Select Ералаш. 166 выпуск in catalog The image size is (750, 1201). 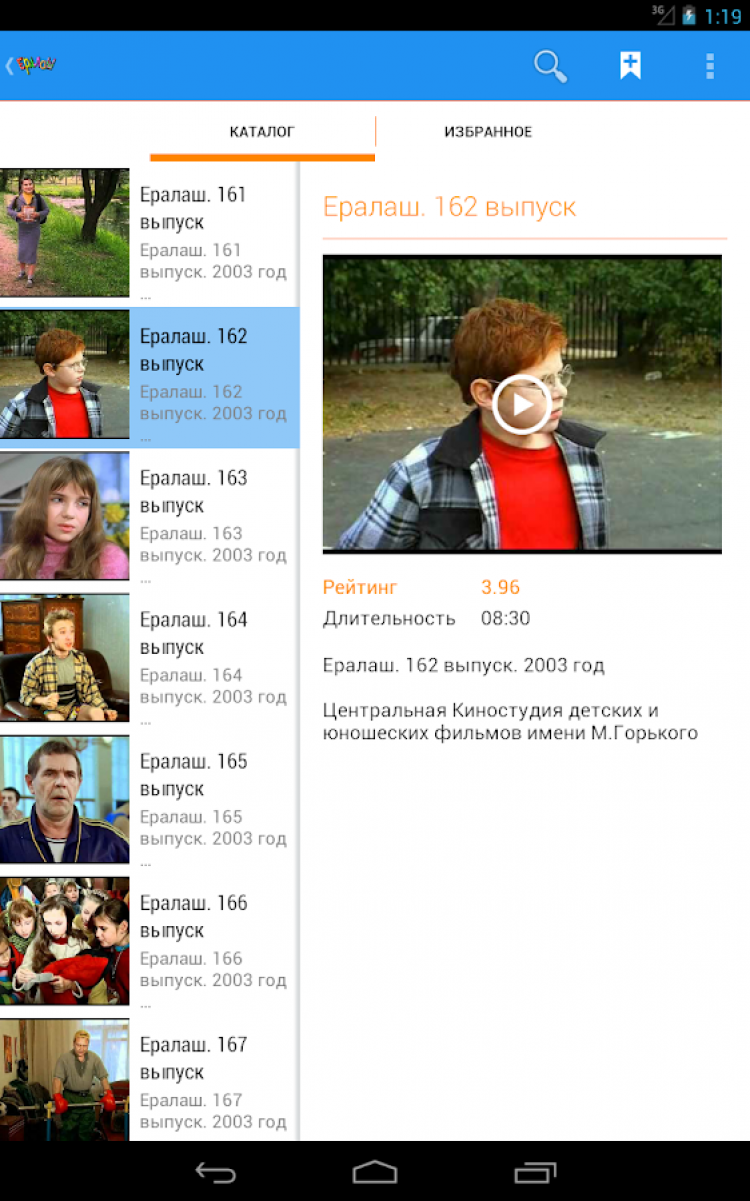150,943
